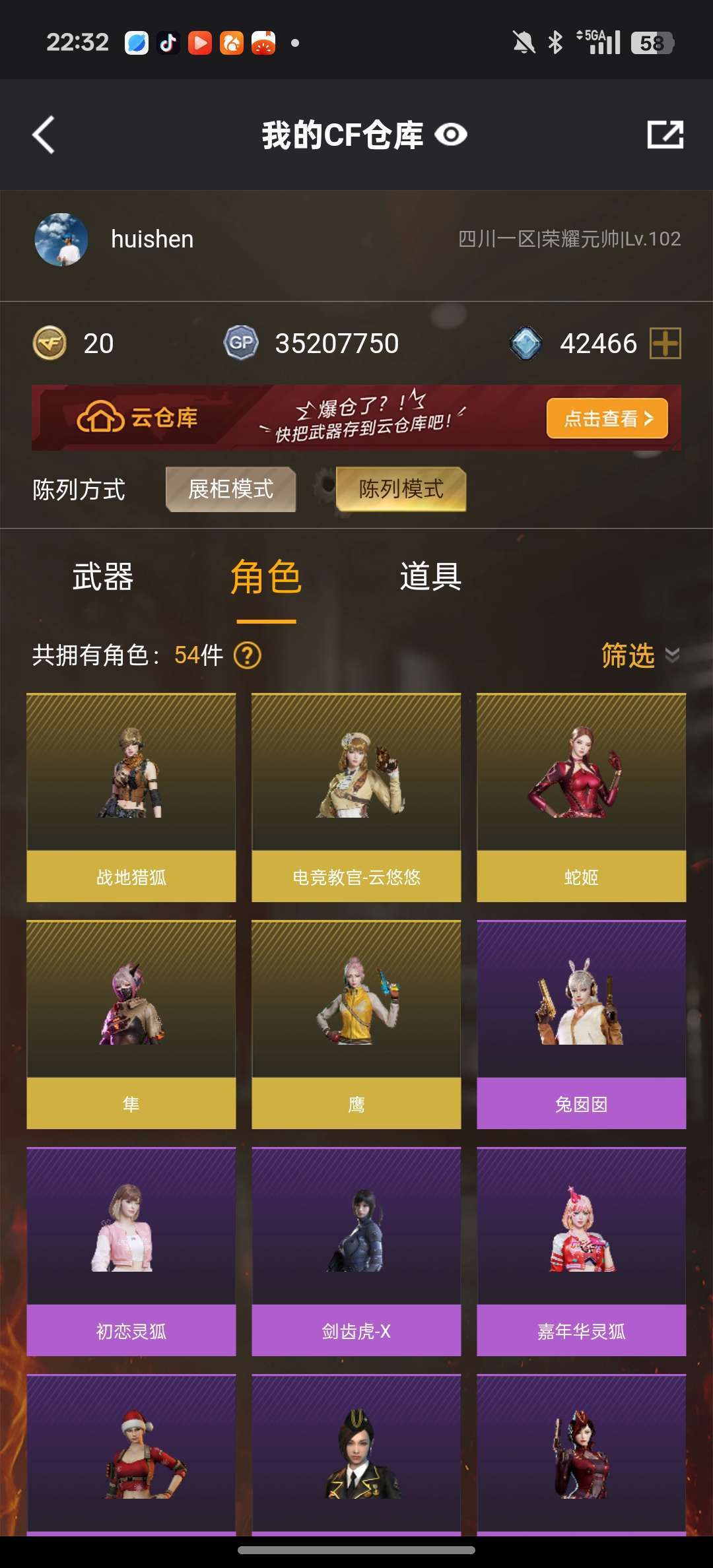713x1568 pixels.
Task: Go back using the header arrow
Action: pyautogui.click(x=44, y=135)
